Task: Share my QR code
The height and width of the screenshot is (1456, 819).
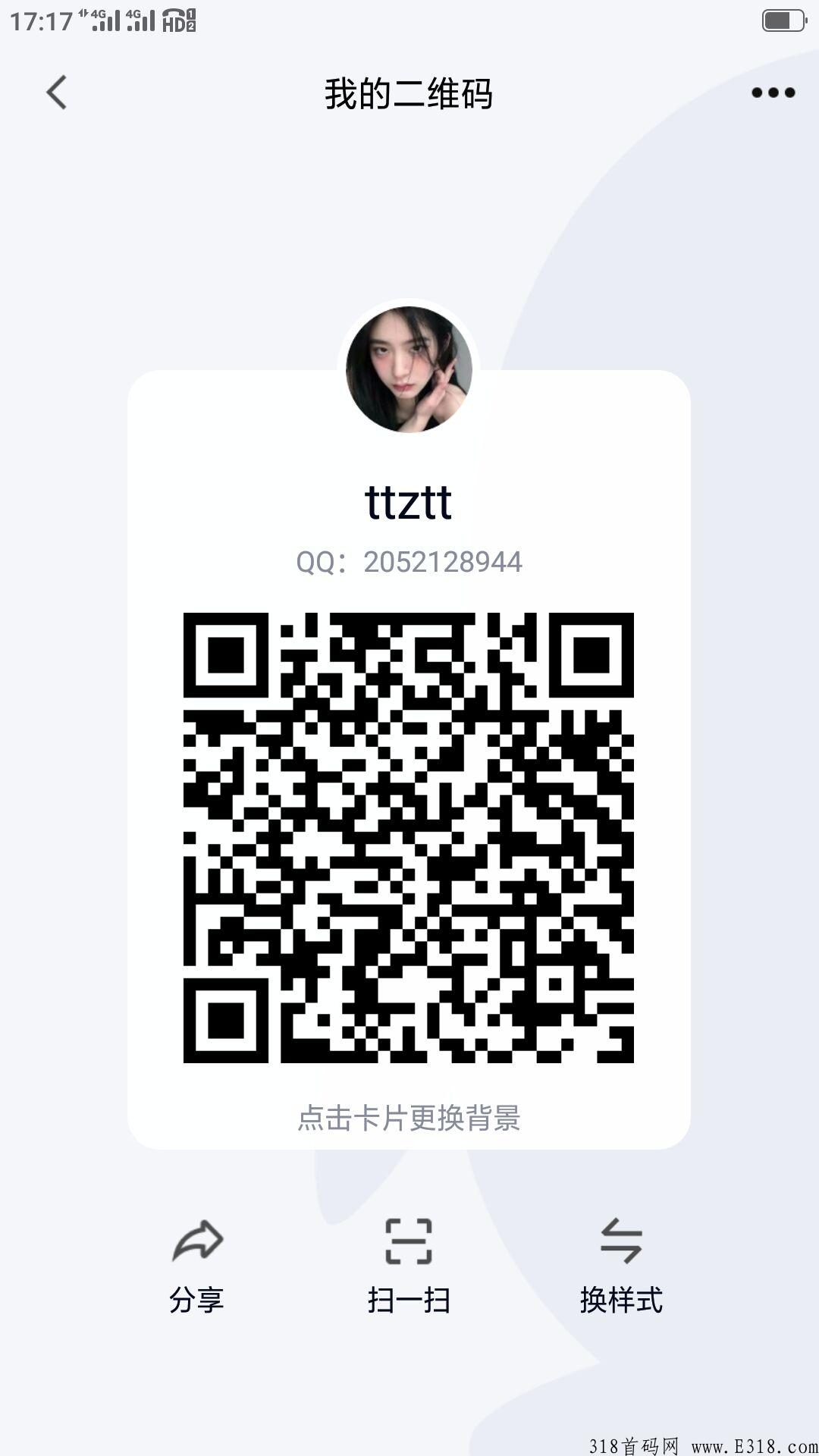Action: (196, 1265)
